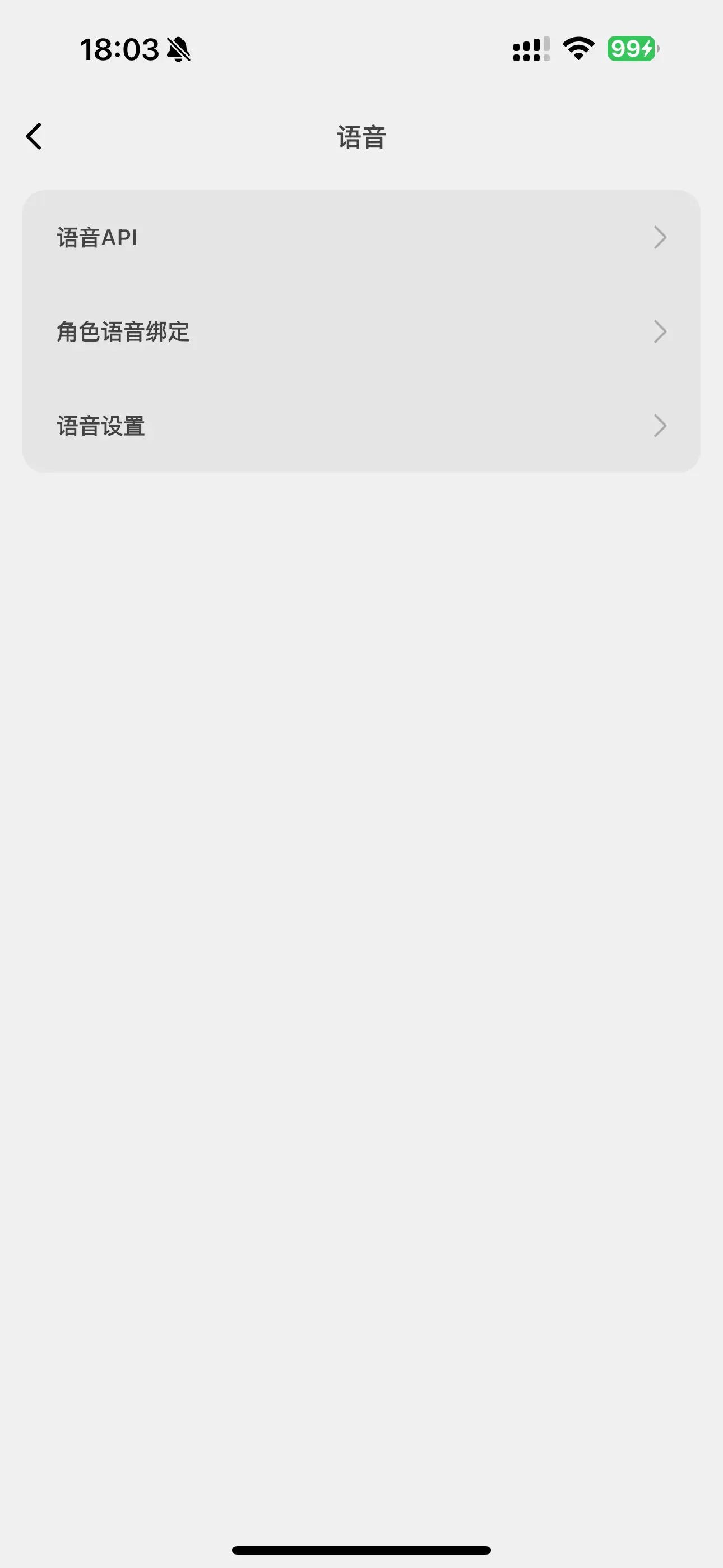Tap the home indicator bar at screen bottom
The height and width of the screenshot is (1568, 723).
click(x=361, y=1549)
